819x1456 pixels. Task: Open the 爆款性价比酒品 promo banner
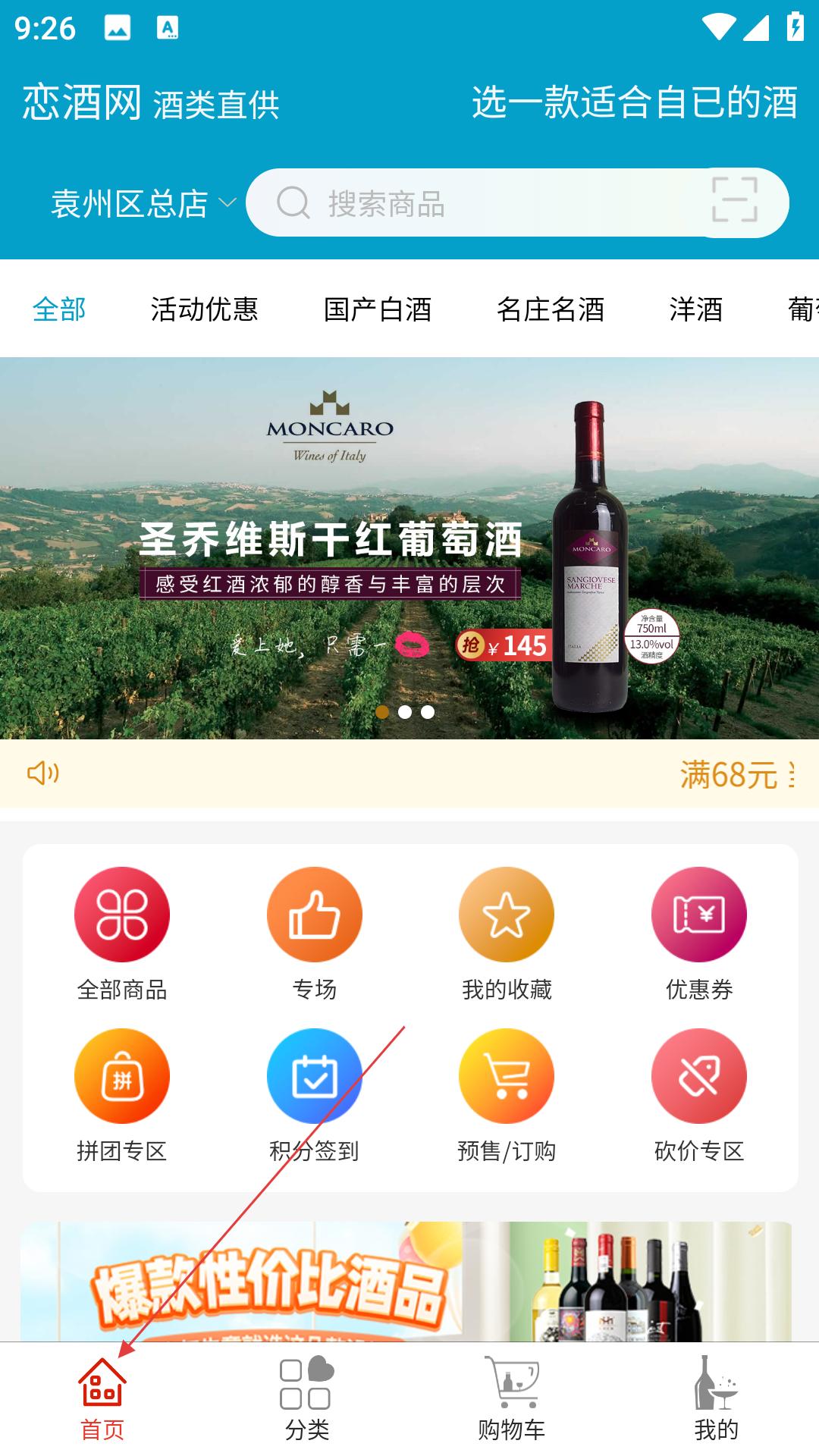pos(406,1282)
